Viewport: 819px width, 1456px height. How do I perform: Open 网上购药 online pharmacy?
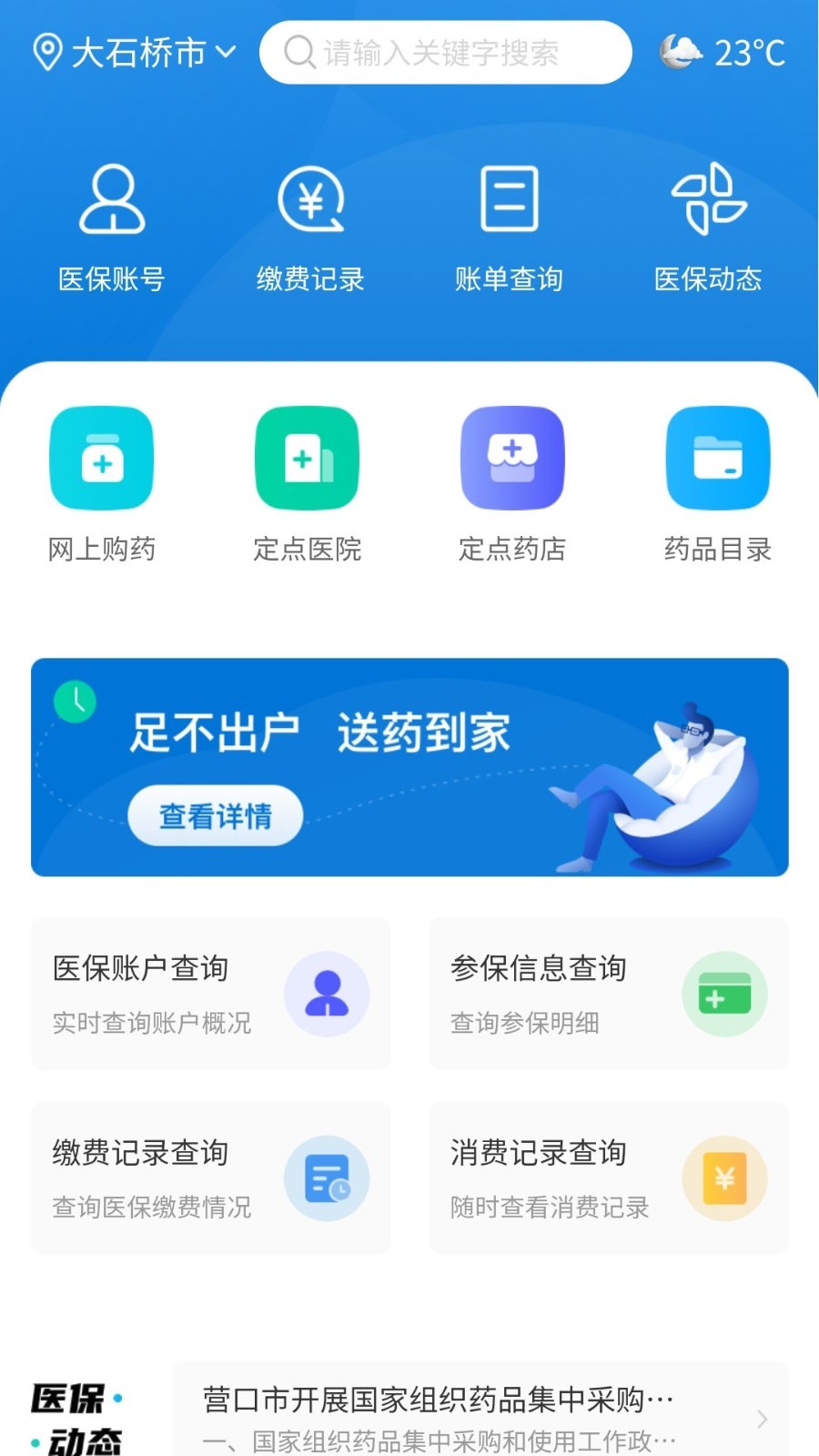click(102, 484)
